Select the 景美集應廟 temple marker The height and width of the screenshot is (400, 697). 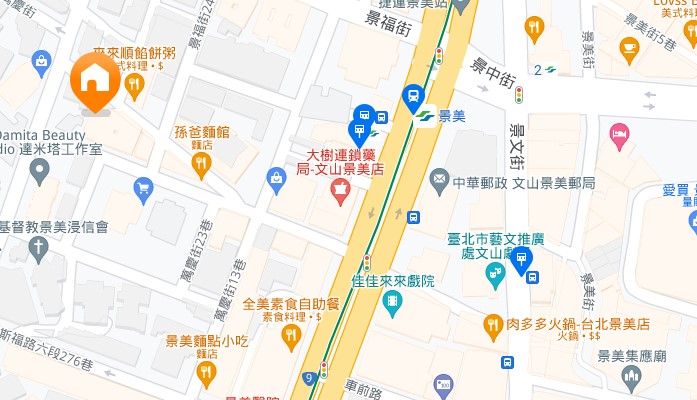630,375
